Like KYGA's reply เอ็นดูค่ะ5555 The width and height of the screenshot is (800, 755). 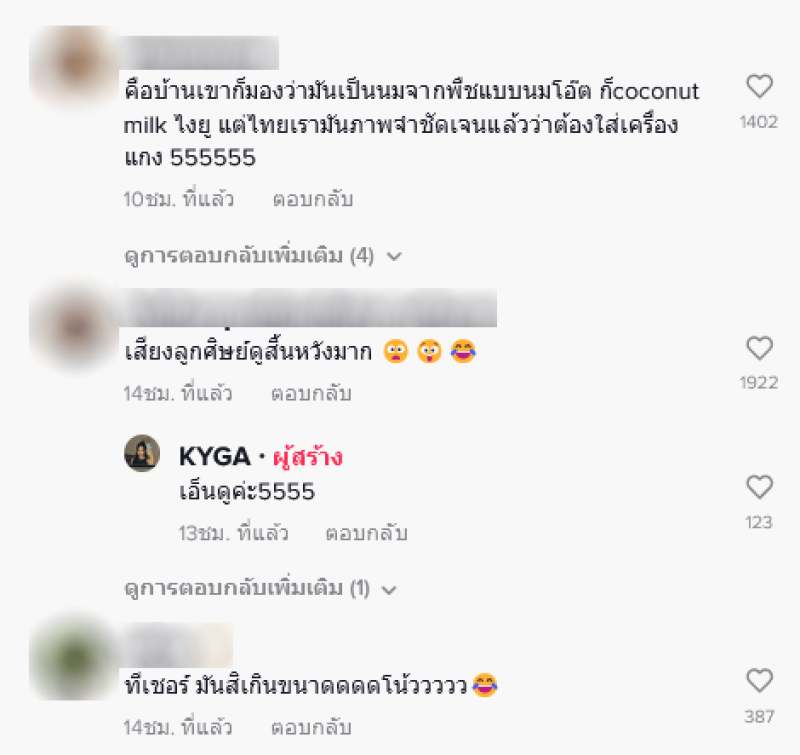tap(760, 488)
